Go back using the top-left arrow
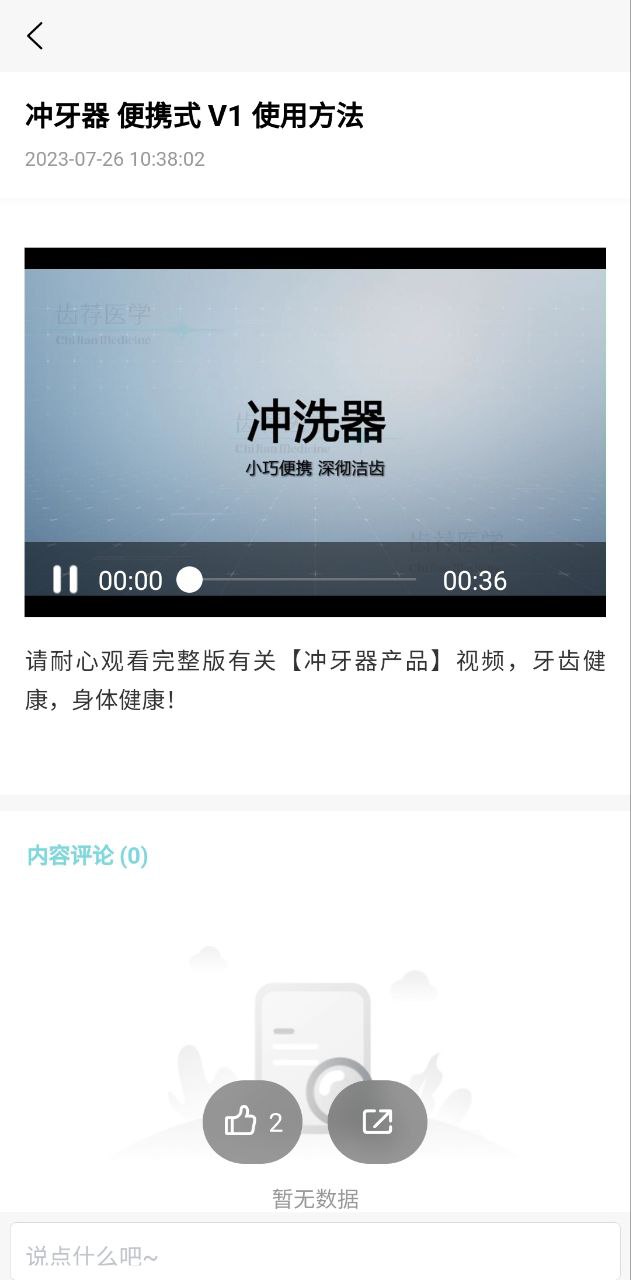Image resolution: width=631 pixels, height=1280 pixels. point(35,36)
